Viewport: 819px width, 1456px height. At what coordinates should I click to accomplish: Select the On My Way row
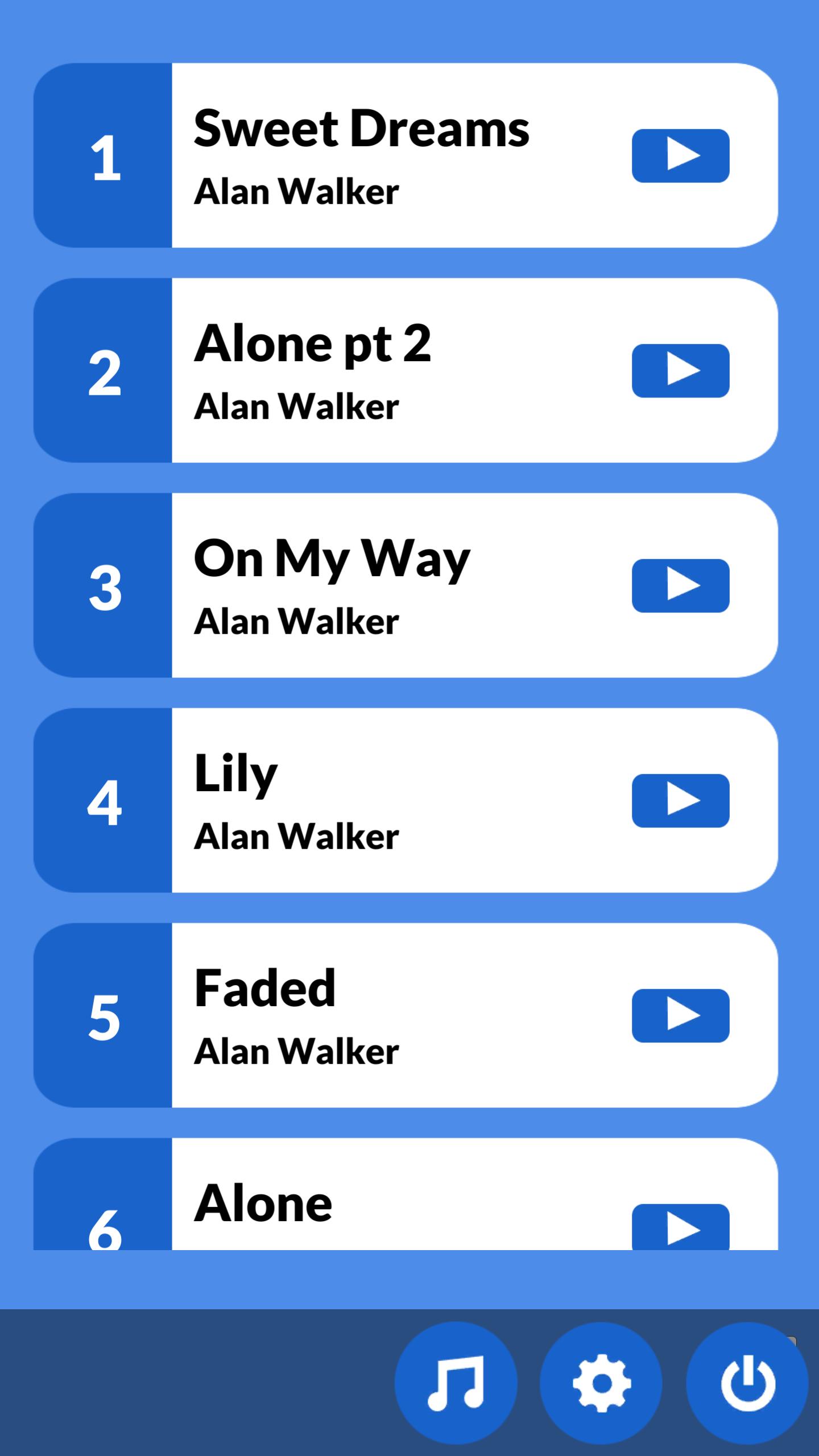click(x=398, y=585)
